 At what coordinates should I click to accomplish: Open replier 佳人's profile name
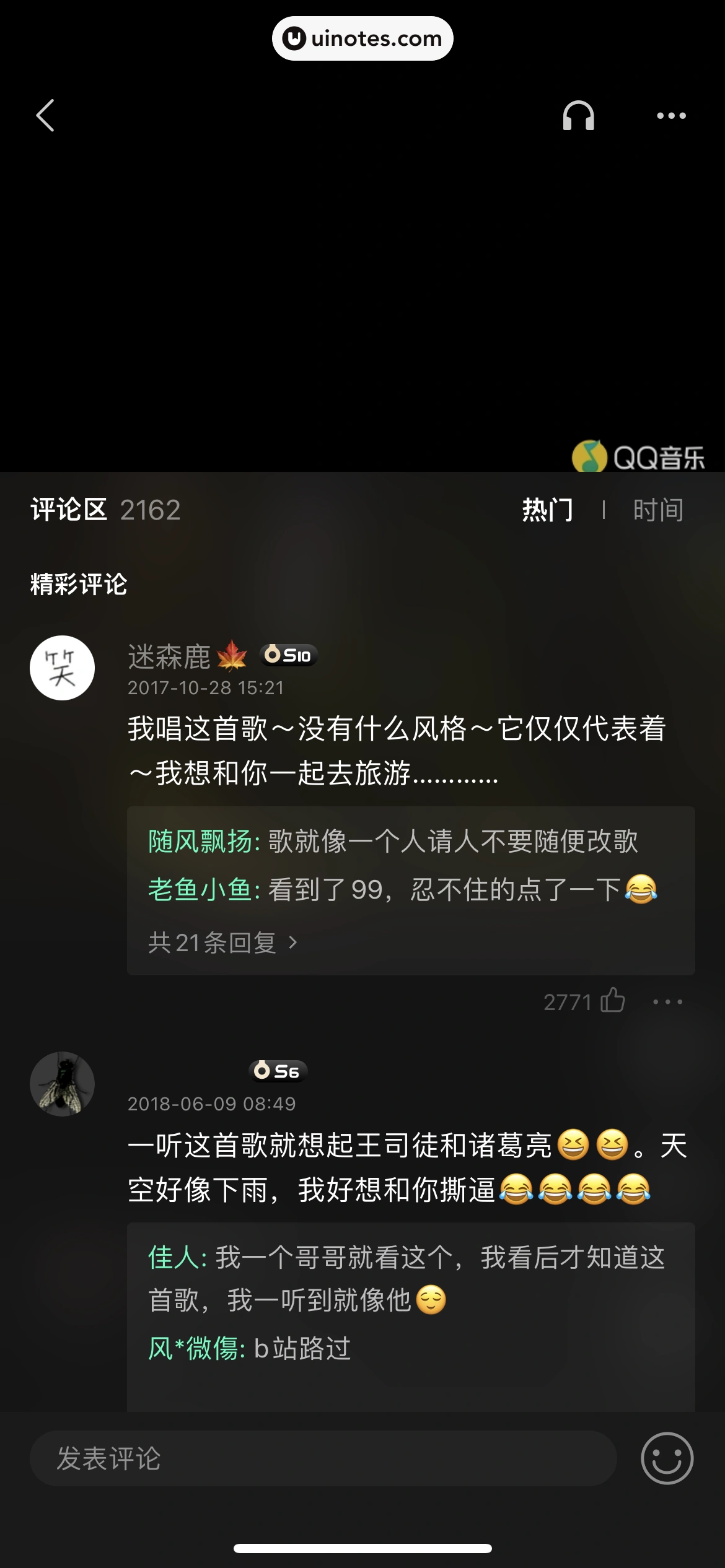tap(174, 1258)
